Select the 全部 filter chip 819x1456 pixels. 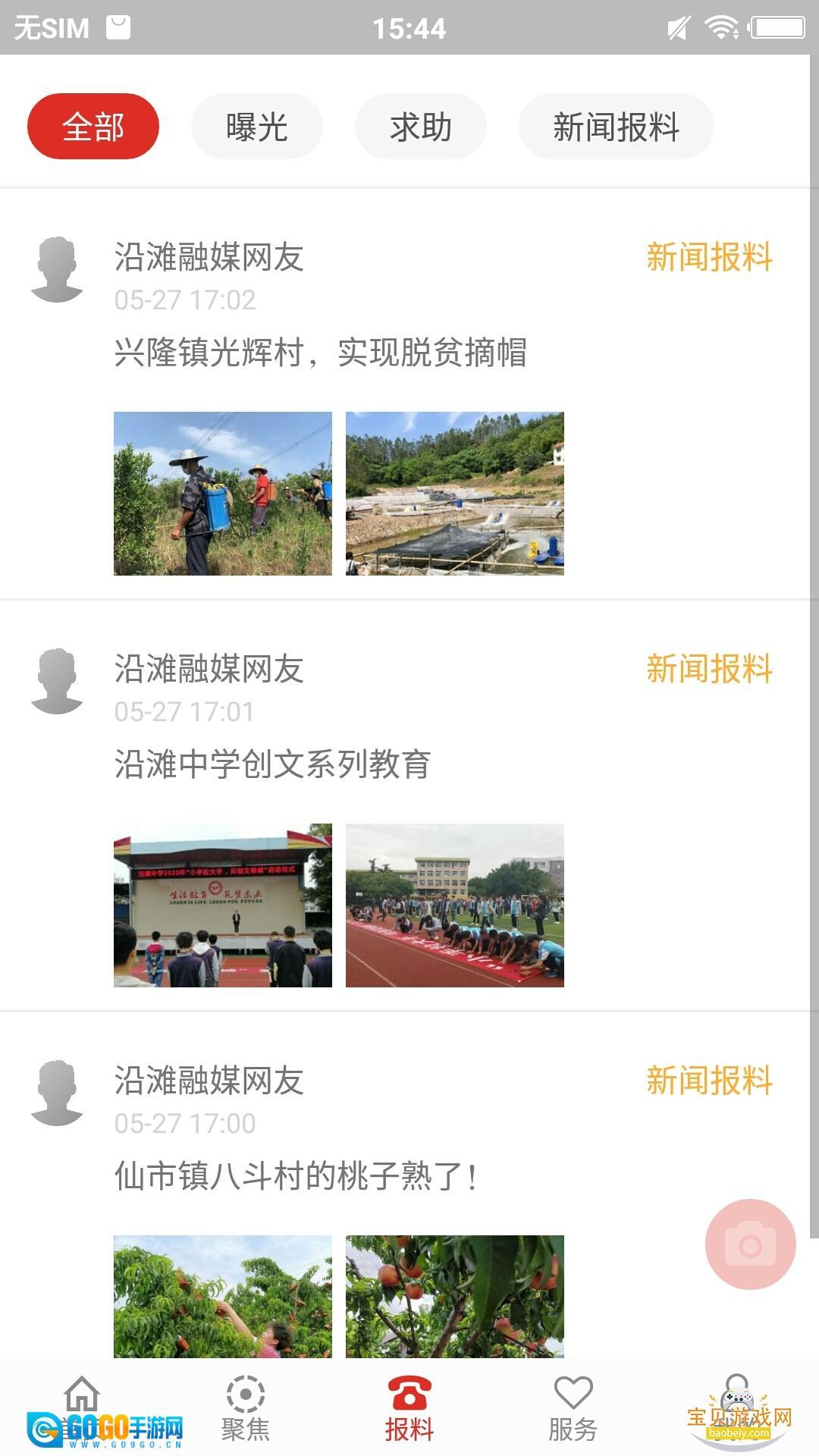pyautogui.click(x=93, y=127)
